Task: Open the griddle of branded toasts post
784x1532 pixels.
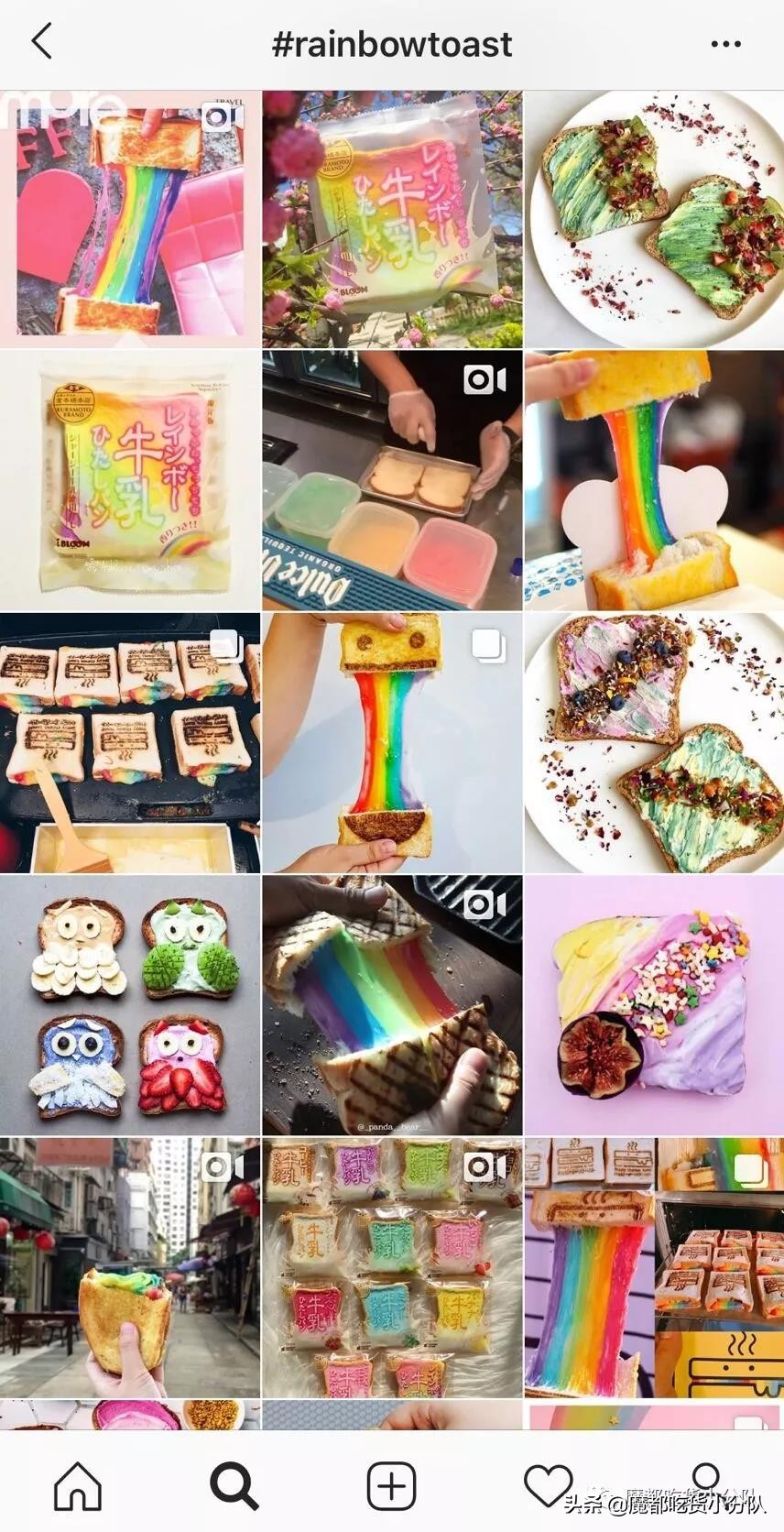Action: pos(129,742)
